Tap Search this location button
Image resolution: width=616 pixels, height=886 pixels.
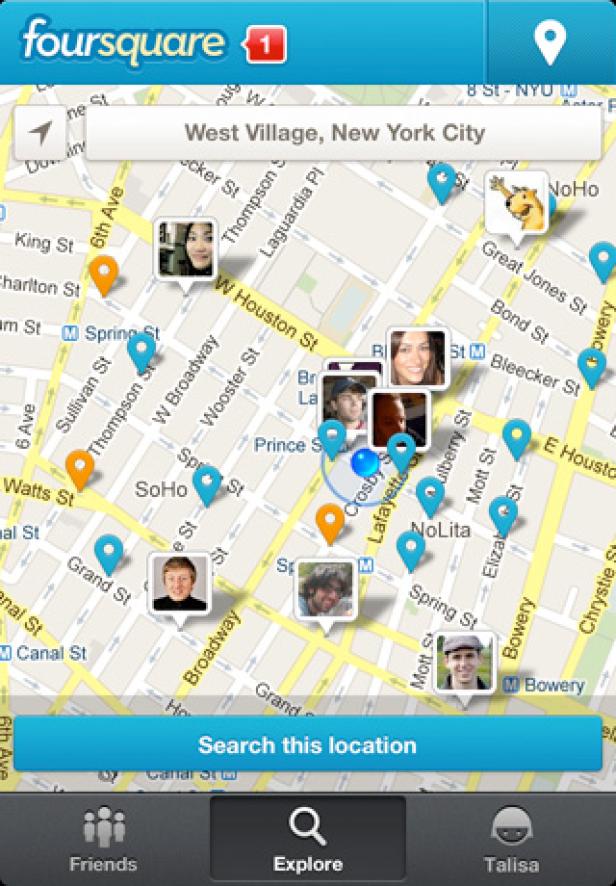click(307, 745)
